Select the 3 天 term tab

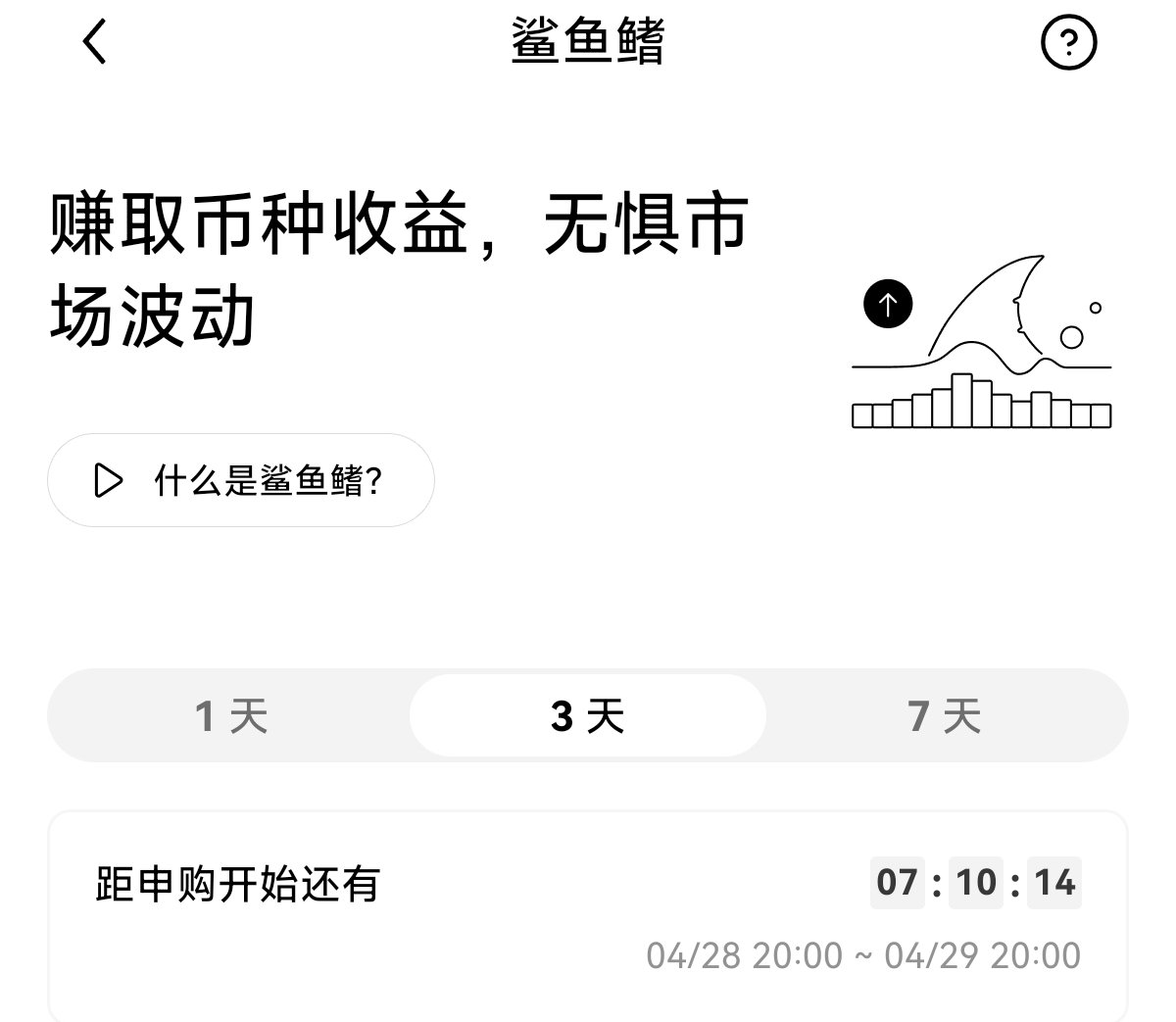[588, 716]
